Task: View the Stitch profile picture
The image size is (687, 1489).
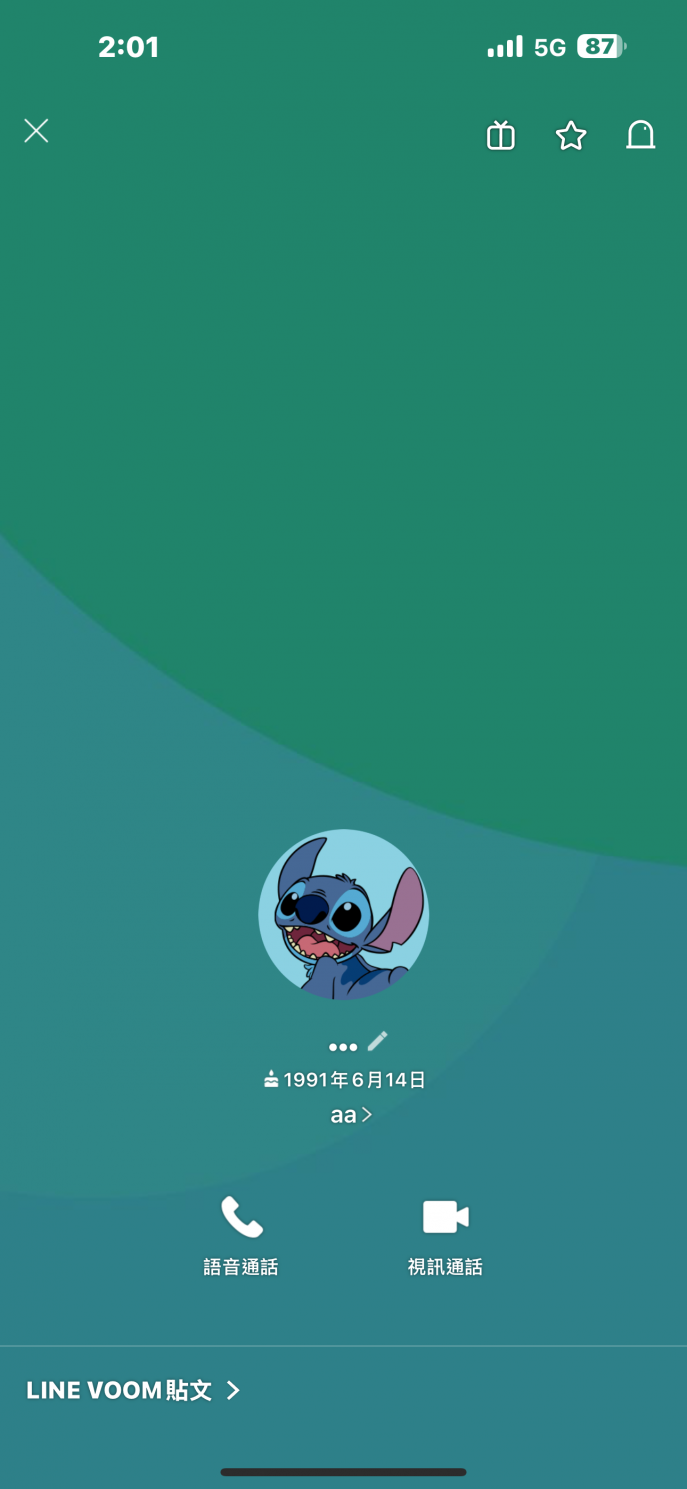Action: pos(343,914)
